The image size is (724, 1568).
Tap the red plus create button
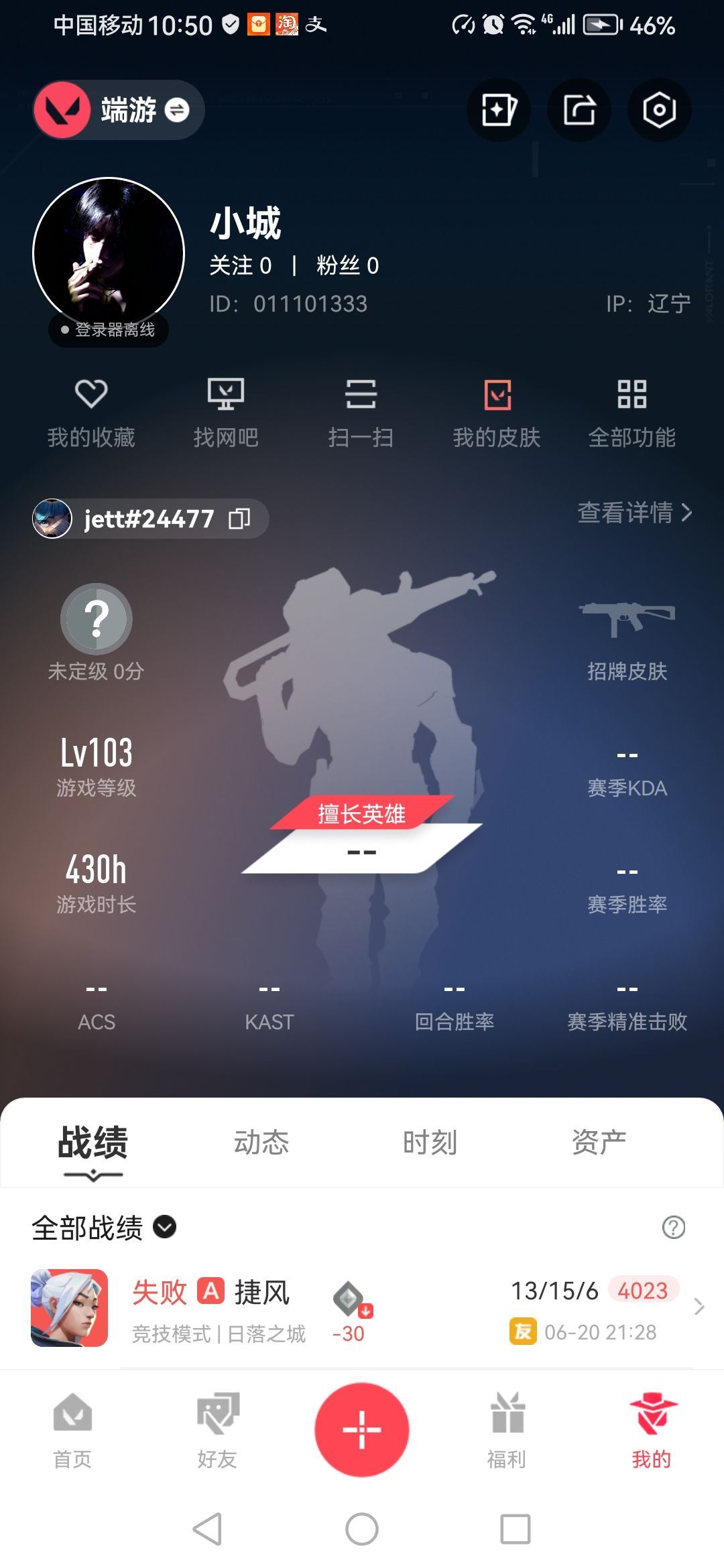tap(362, 1429)
